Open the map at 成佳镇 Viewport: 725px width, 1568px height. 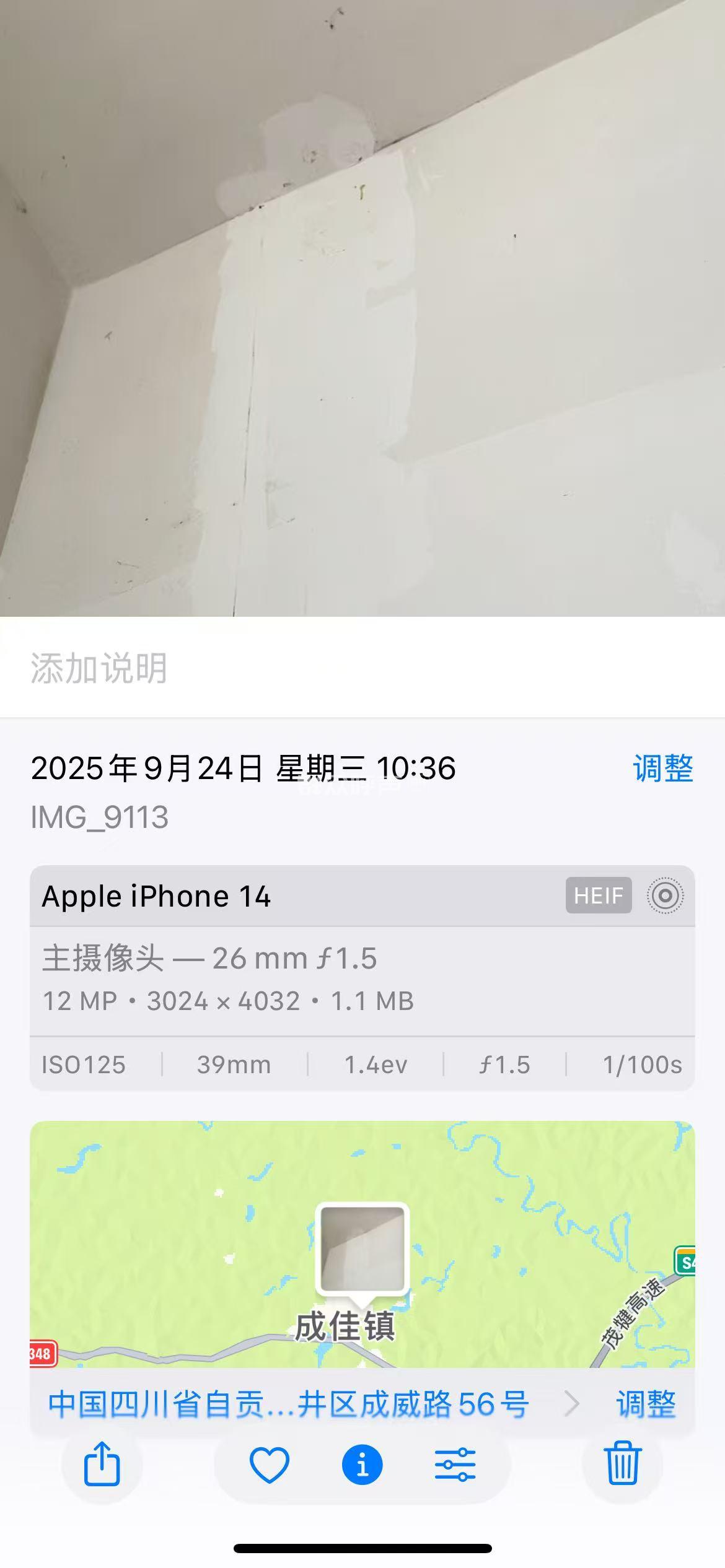point(362,1245)
